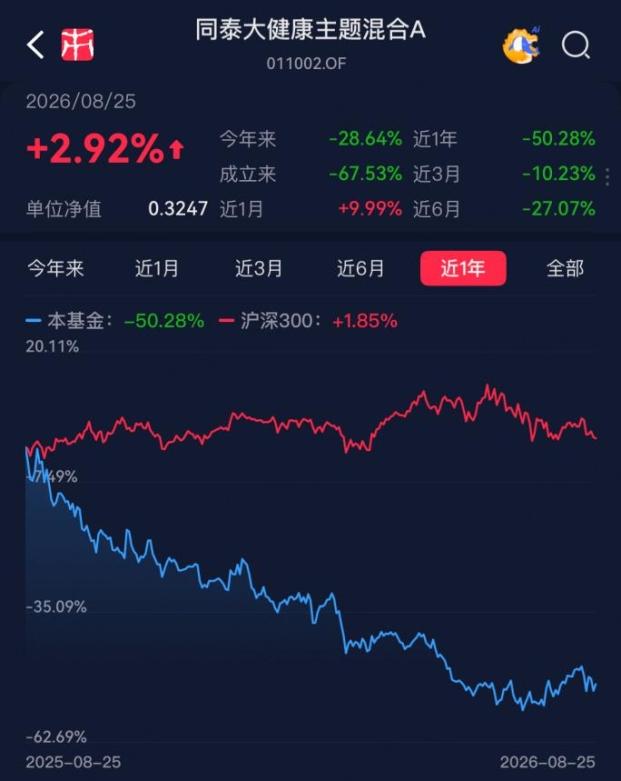The height and width of the screenshot is (781, 621).
Task: Select the 近1月 chart tab
Action: 157,268
